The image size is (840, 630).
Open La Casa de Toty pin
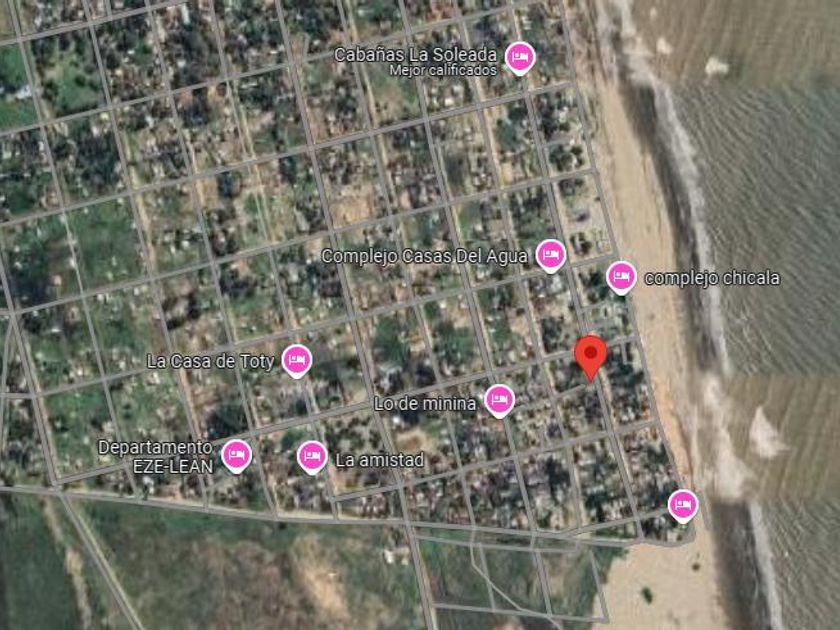(x=297, y=360)
